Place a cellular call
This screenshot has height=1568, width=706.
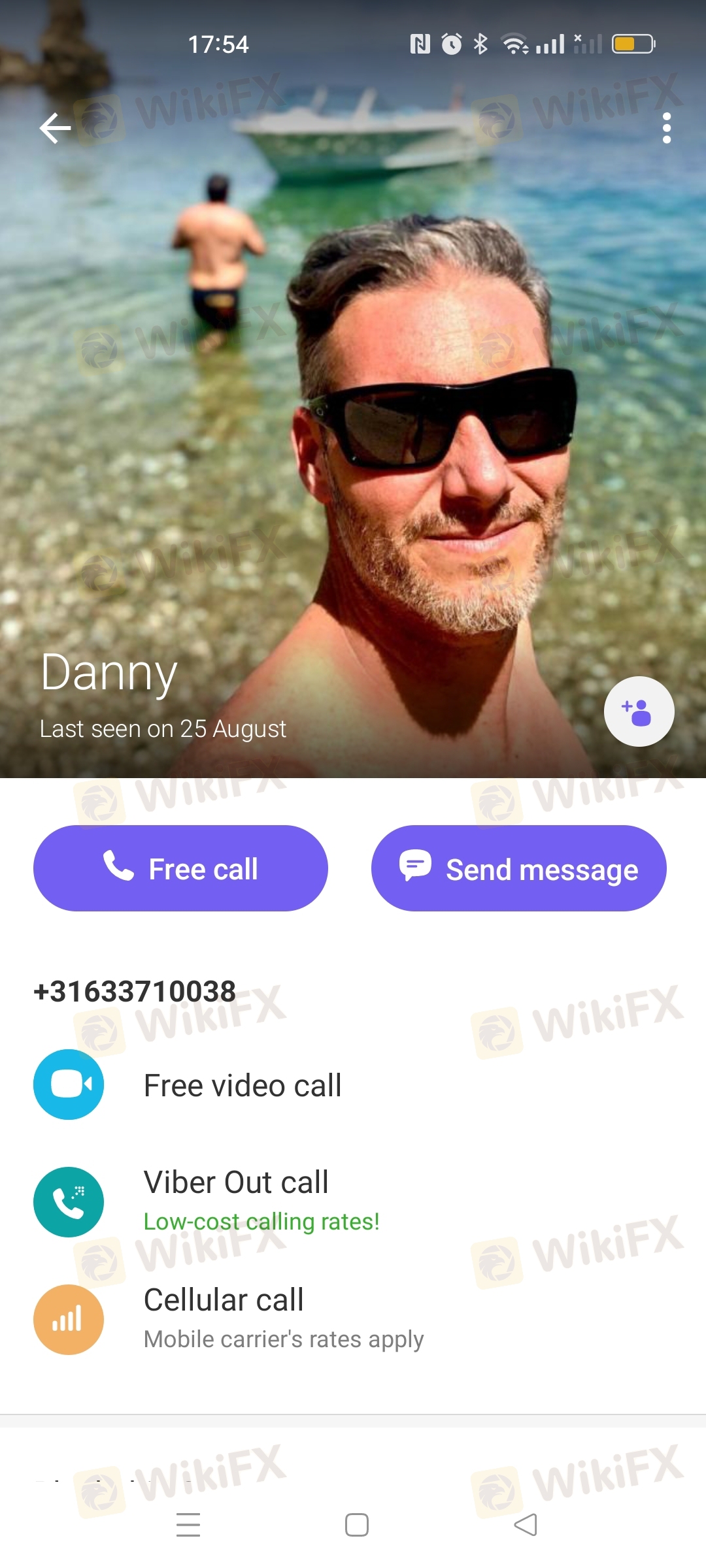(224, 1318)
